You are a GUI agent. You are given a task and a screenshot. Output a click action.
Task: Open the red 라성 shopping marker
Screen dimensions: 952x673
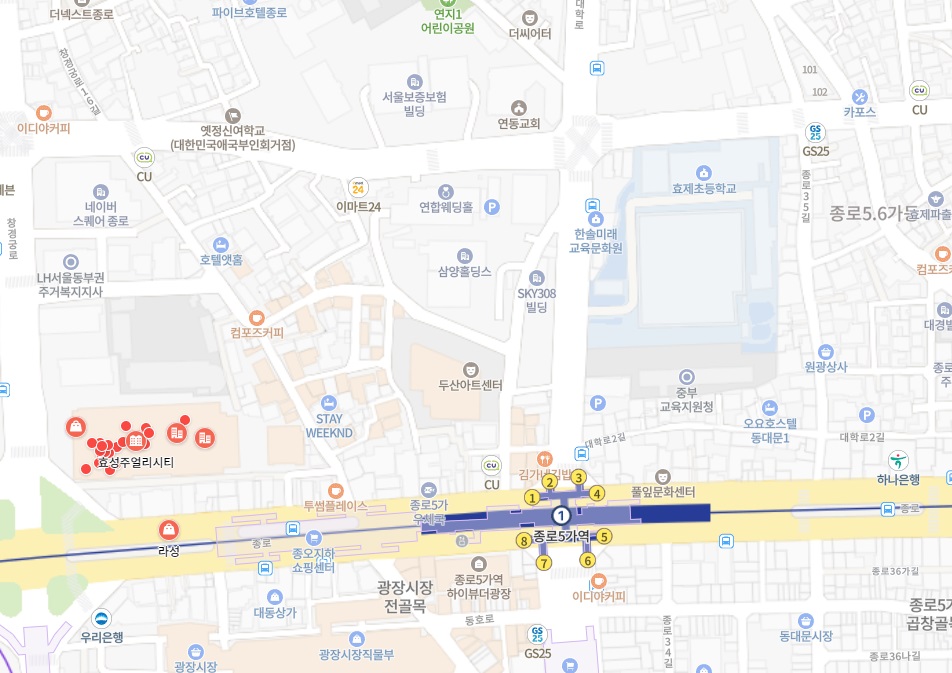(x=168, y=529)
